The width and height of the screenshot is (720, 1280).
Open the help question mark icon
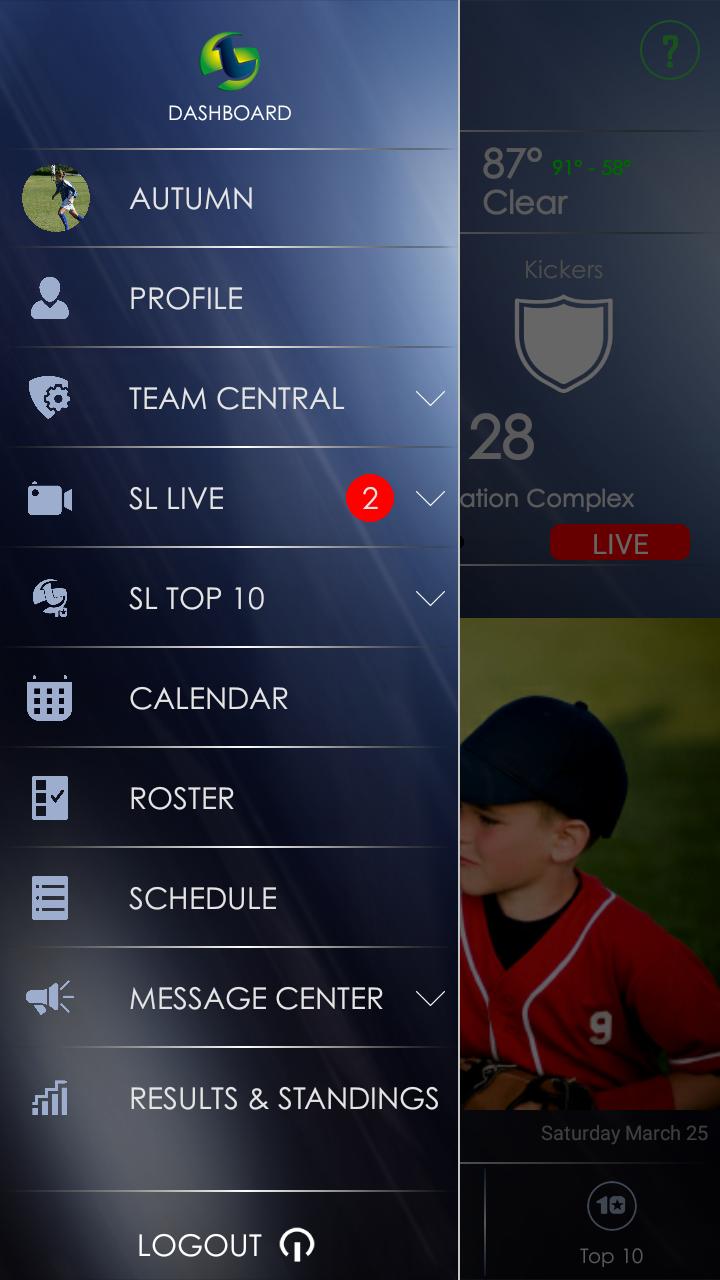click(x=669, y=49)
